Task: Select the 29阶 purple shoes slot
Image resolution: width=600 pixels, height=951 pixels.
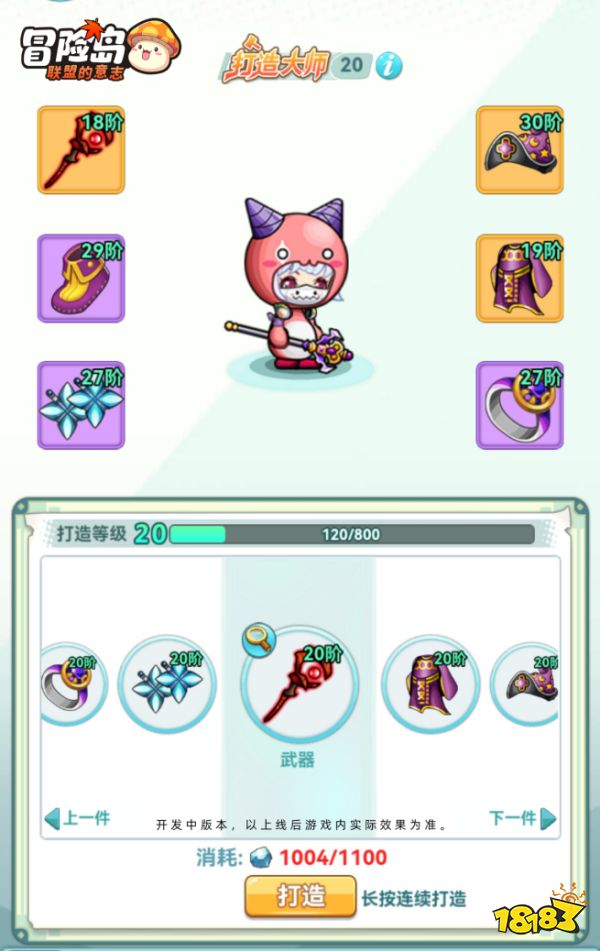Action: pyautogui.click(x=81, y=278)
